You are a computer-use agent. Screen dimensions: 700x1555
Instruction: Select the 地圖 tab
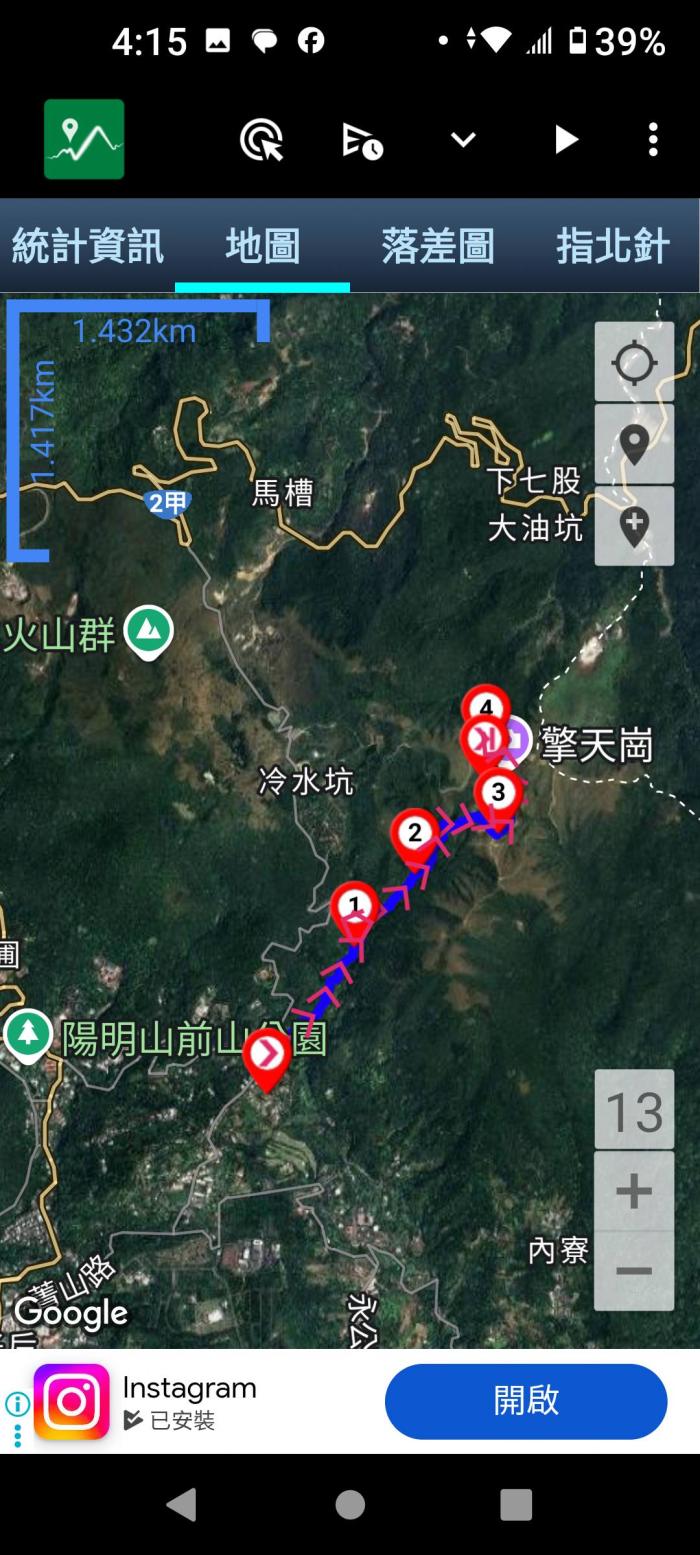click(262, 246)
